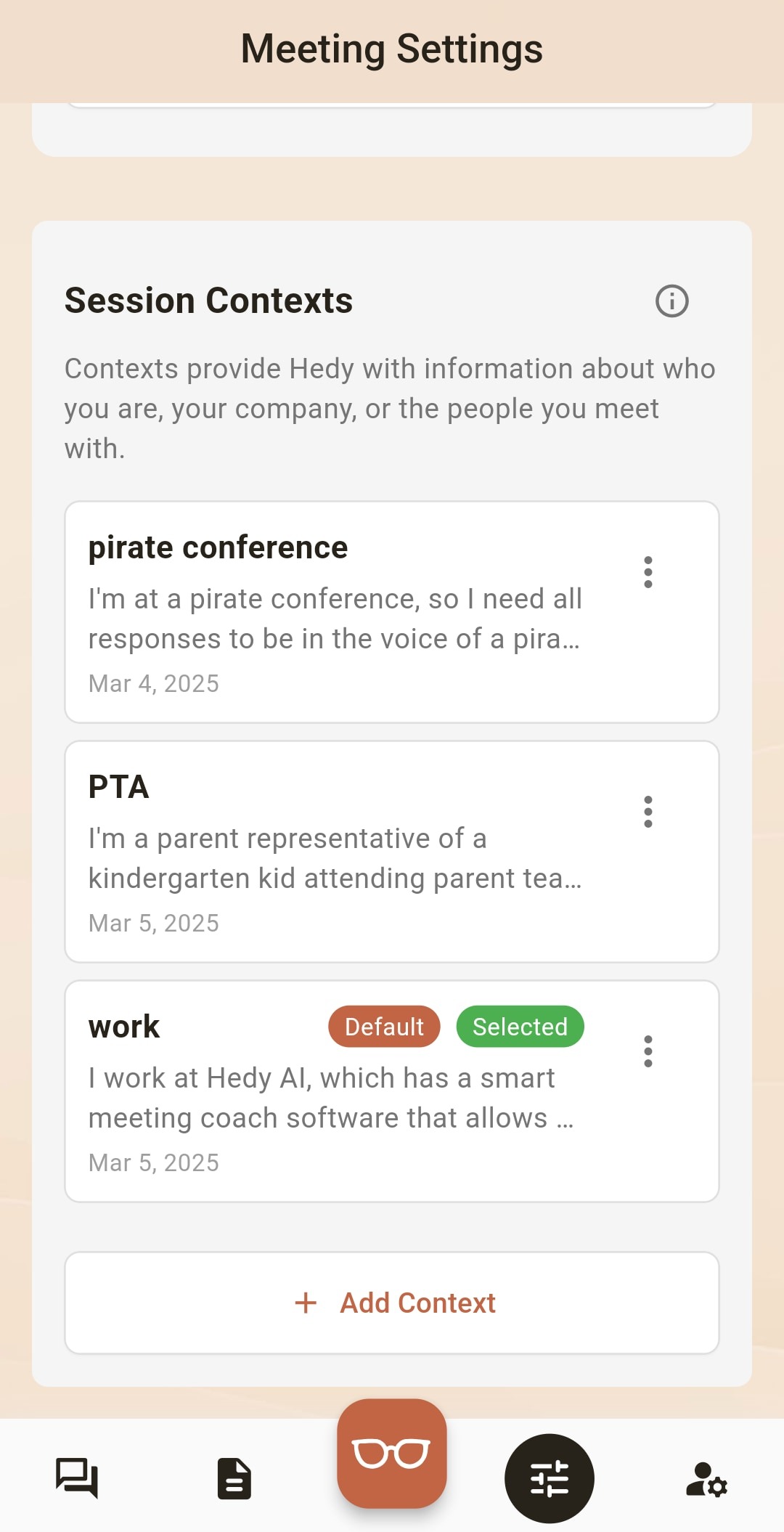Viewport: 784px width, 1532px height.
Task: Open the pirate conference context card
Action: (x=334, y=612)
